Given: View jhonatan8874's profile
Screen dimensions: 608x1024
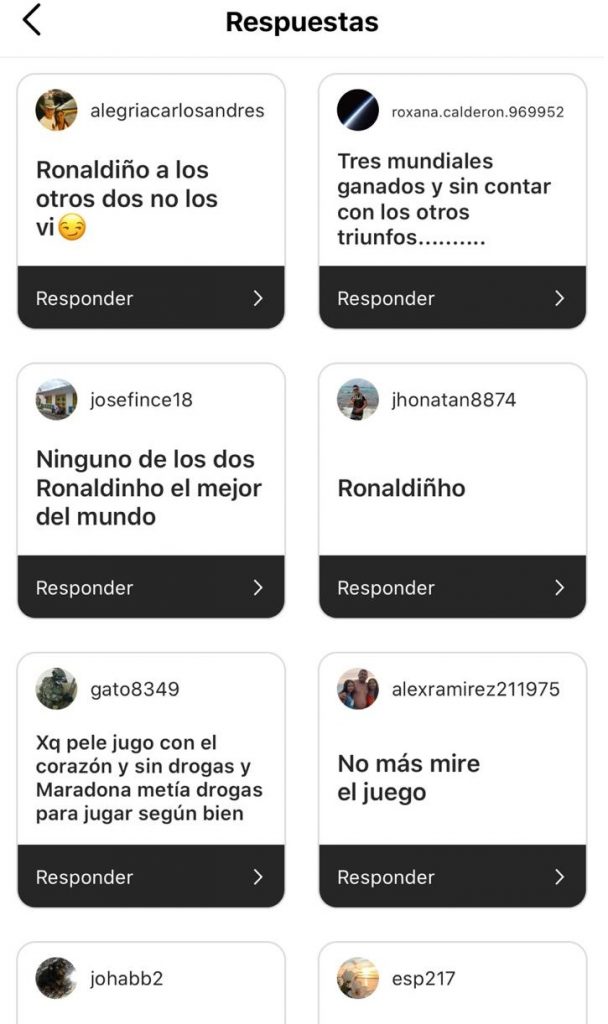Looking at the screenshot, I should [358, 400].
